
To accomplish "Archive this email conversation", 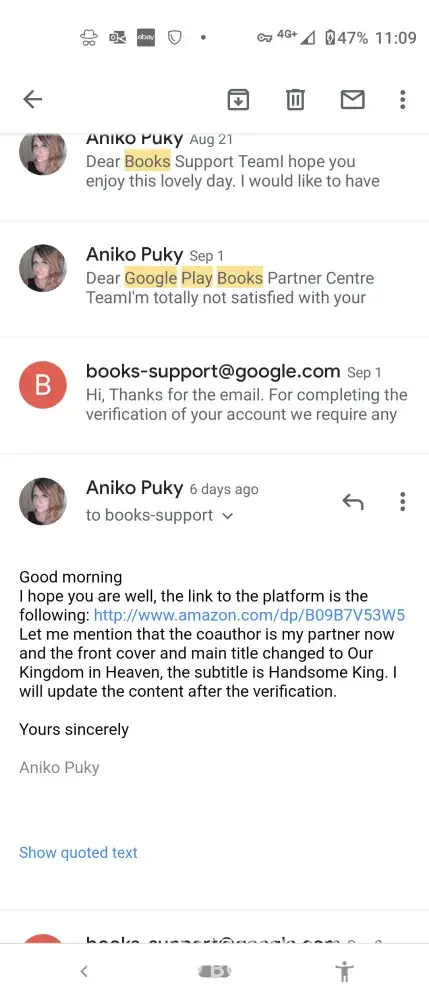I will (x=238, y=99).
